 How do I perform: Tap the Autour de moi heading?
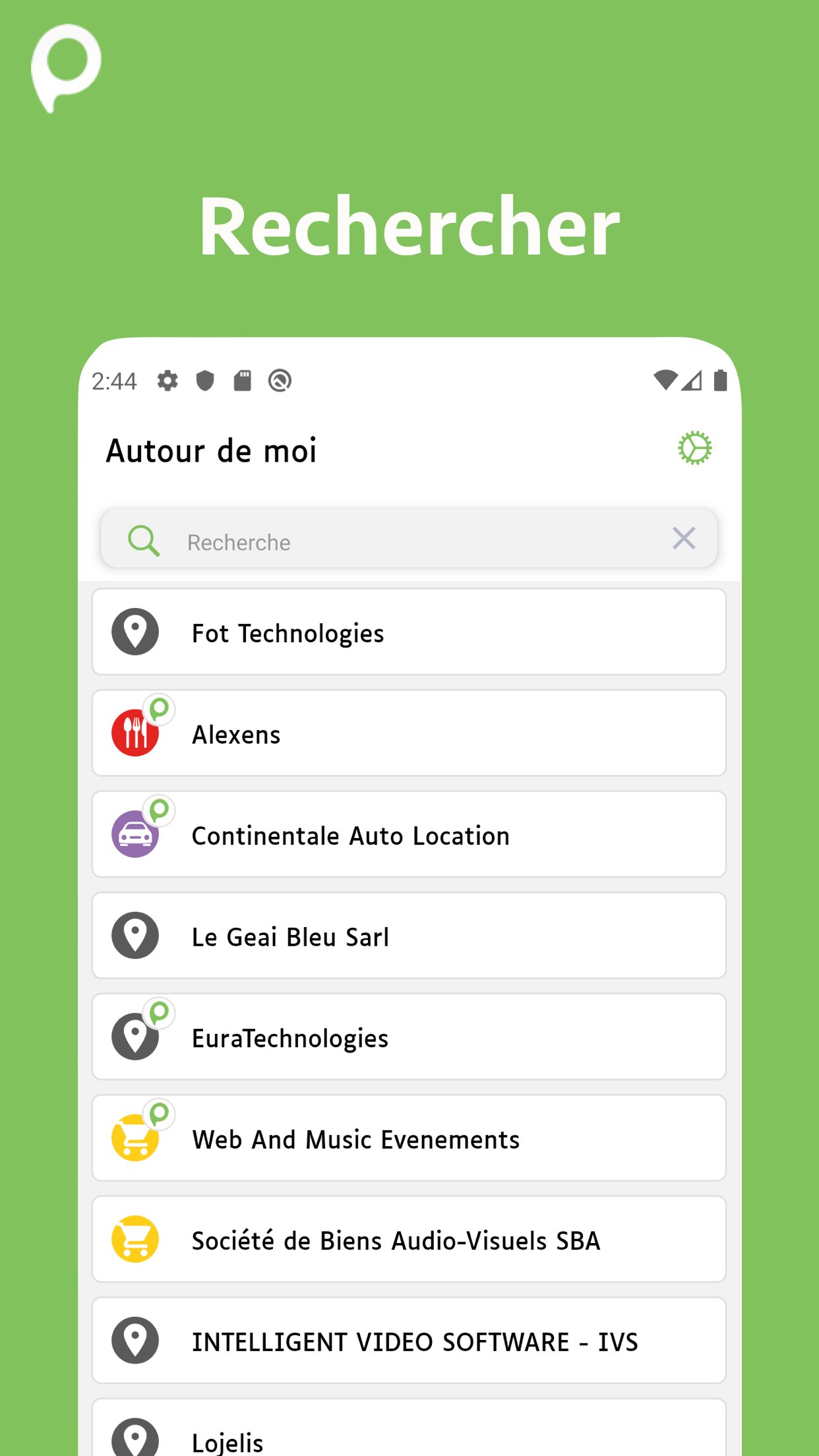212,450
